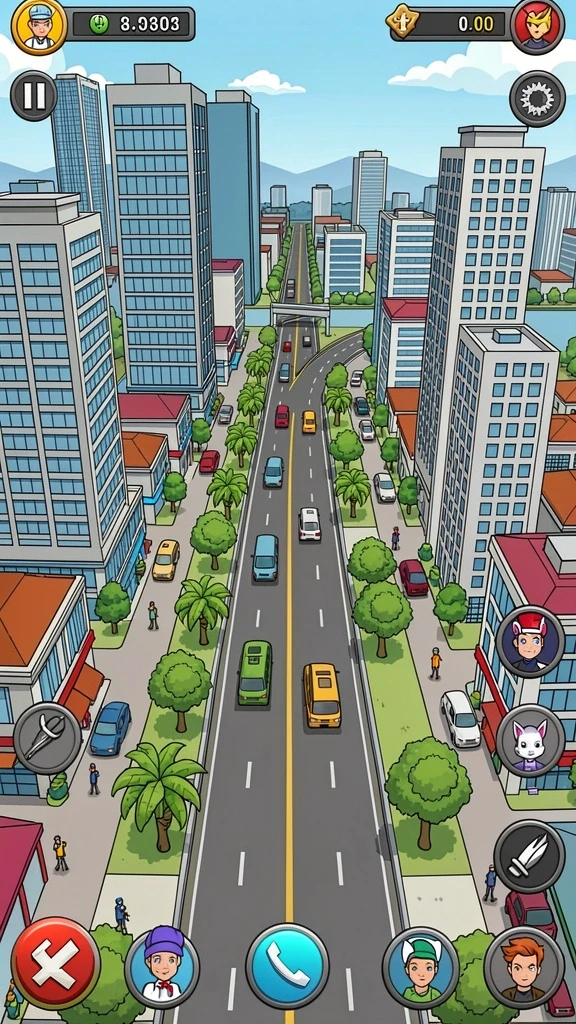Tap the wrench tool button
576x1024 pixels.
click(x=48, y=738)
